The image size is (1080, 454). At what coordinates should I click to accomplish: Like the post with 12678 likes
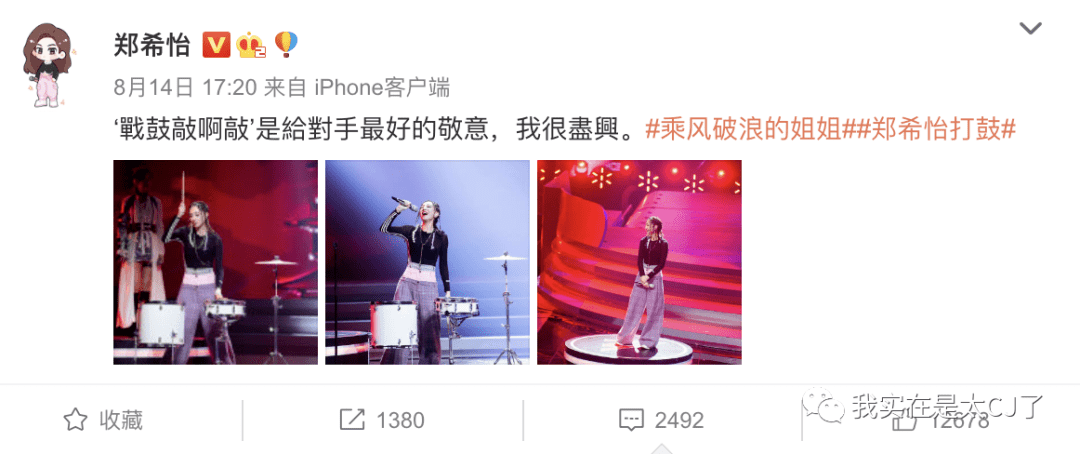940,420
